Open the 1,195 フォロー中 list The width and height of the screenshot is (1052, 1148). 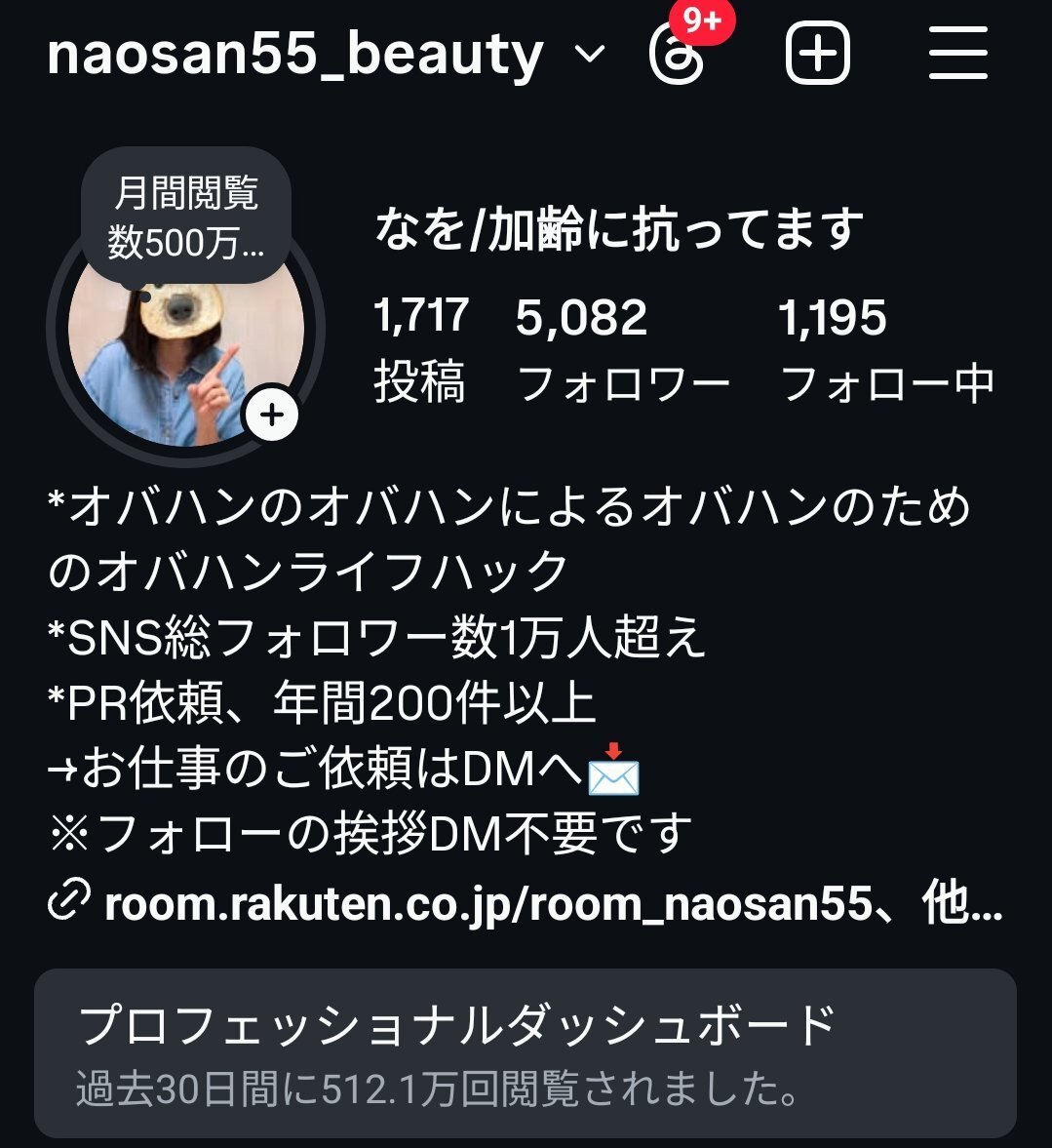[x=885, y=348]
